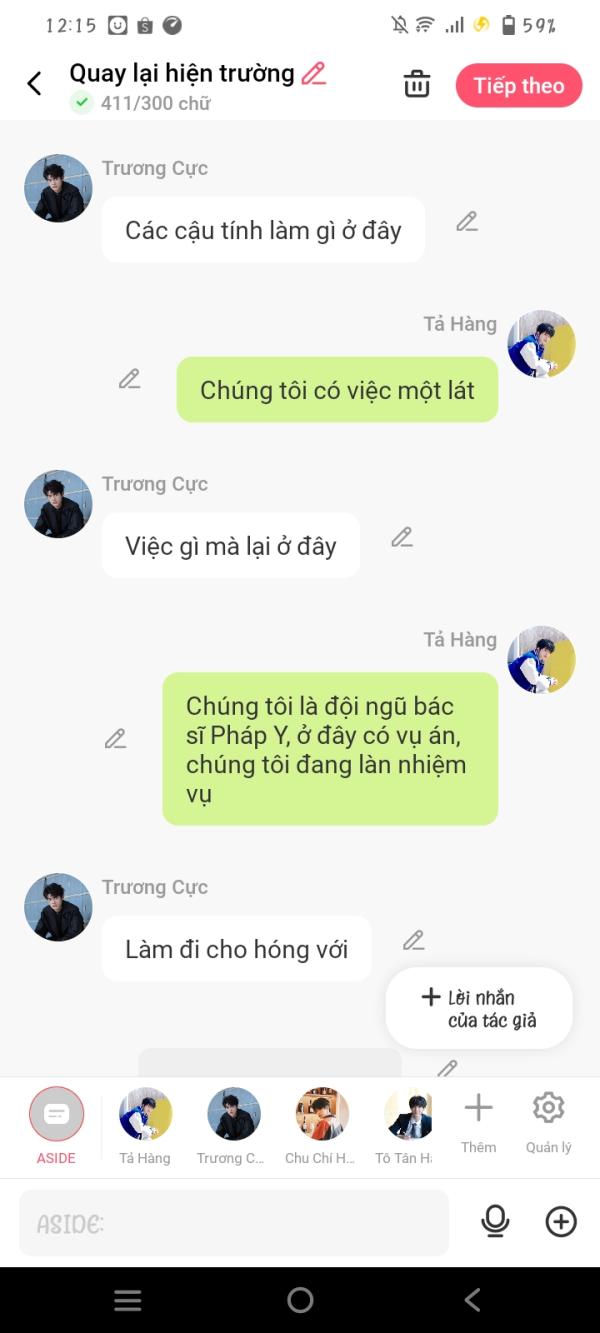Viewport: 600px width, 1333px height.
Task: Edit the message "Các cậu tính làm gì ở đây"
Action: (467, 222)
